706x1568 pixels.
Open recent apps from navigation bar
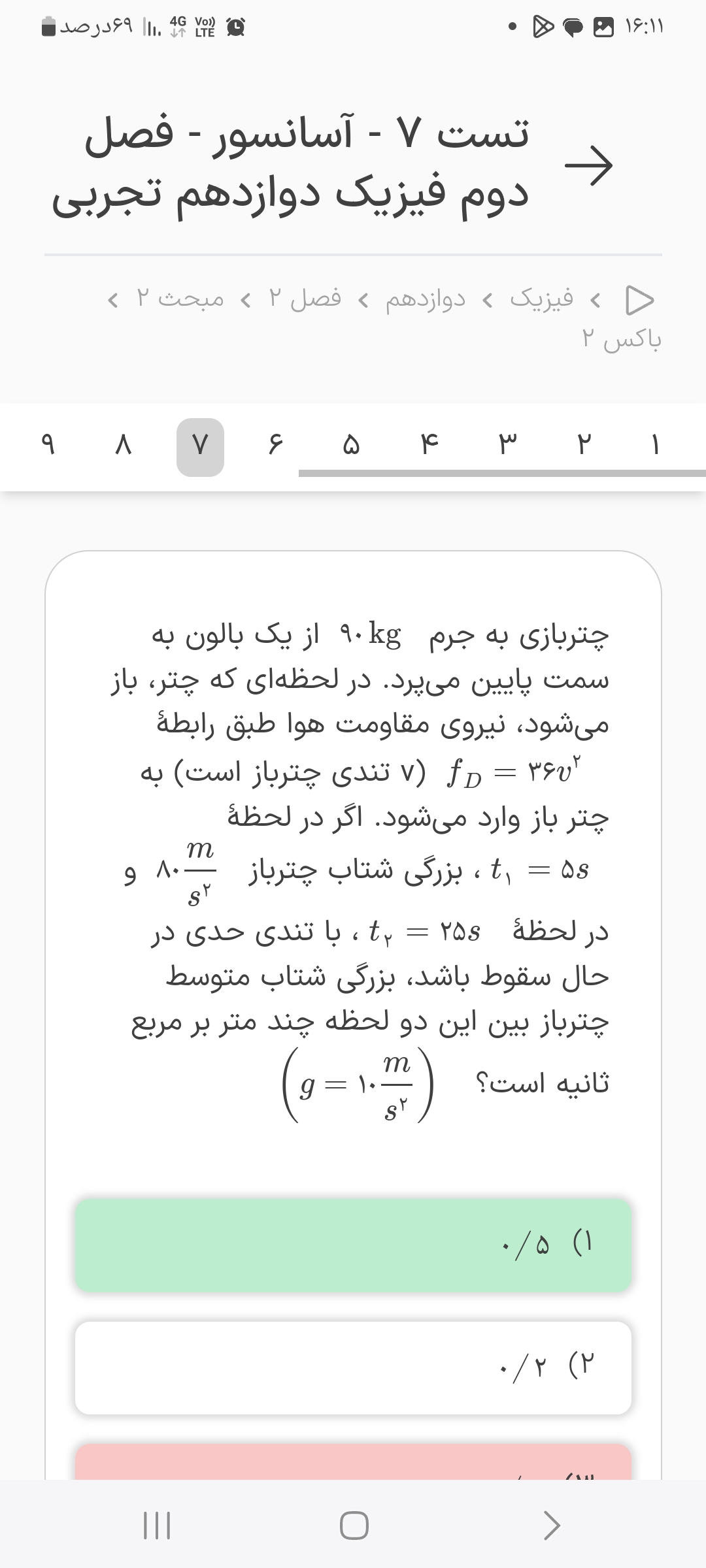point(157,1526)
